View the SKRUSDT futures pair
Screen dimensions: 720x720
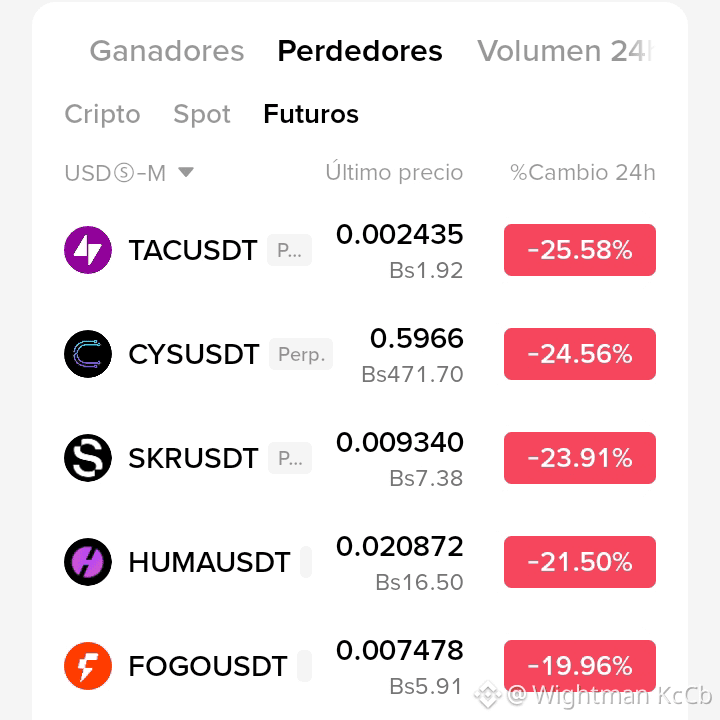coord(360,458)
